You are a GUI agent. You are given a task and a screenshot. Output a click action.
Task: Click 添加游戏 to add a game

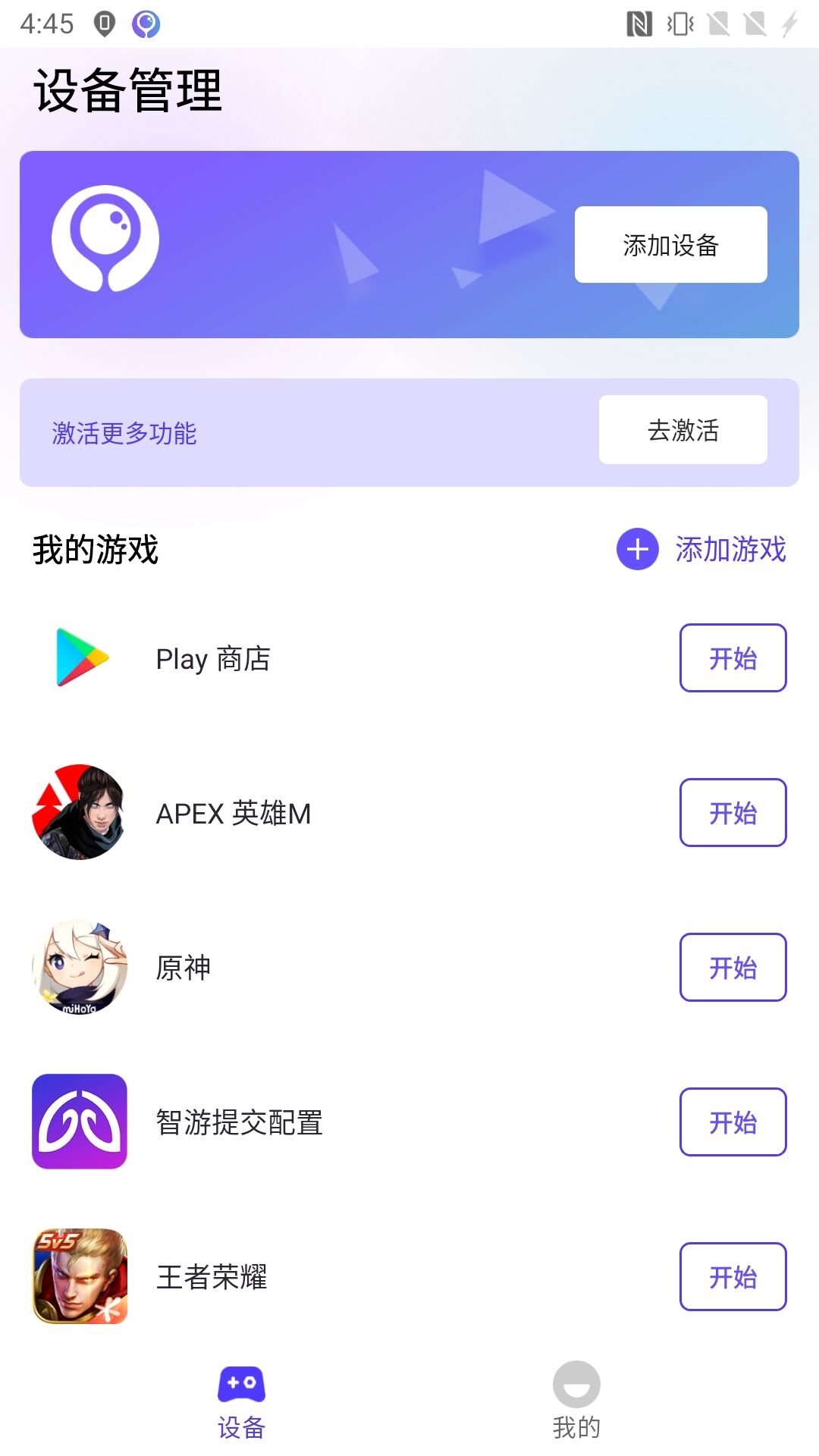coord(730,550)
